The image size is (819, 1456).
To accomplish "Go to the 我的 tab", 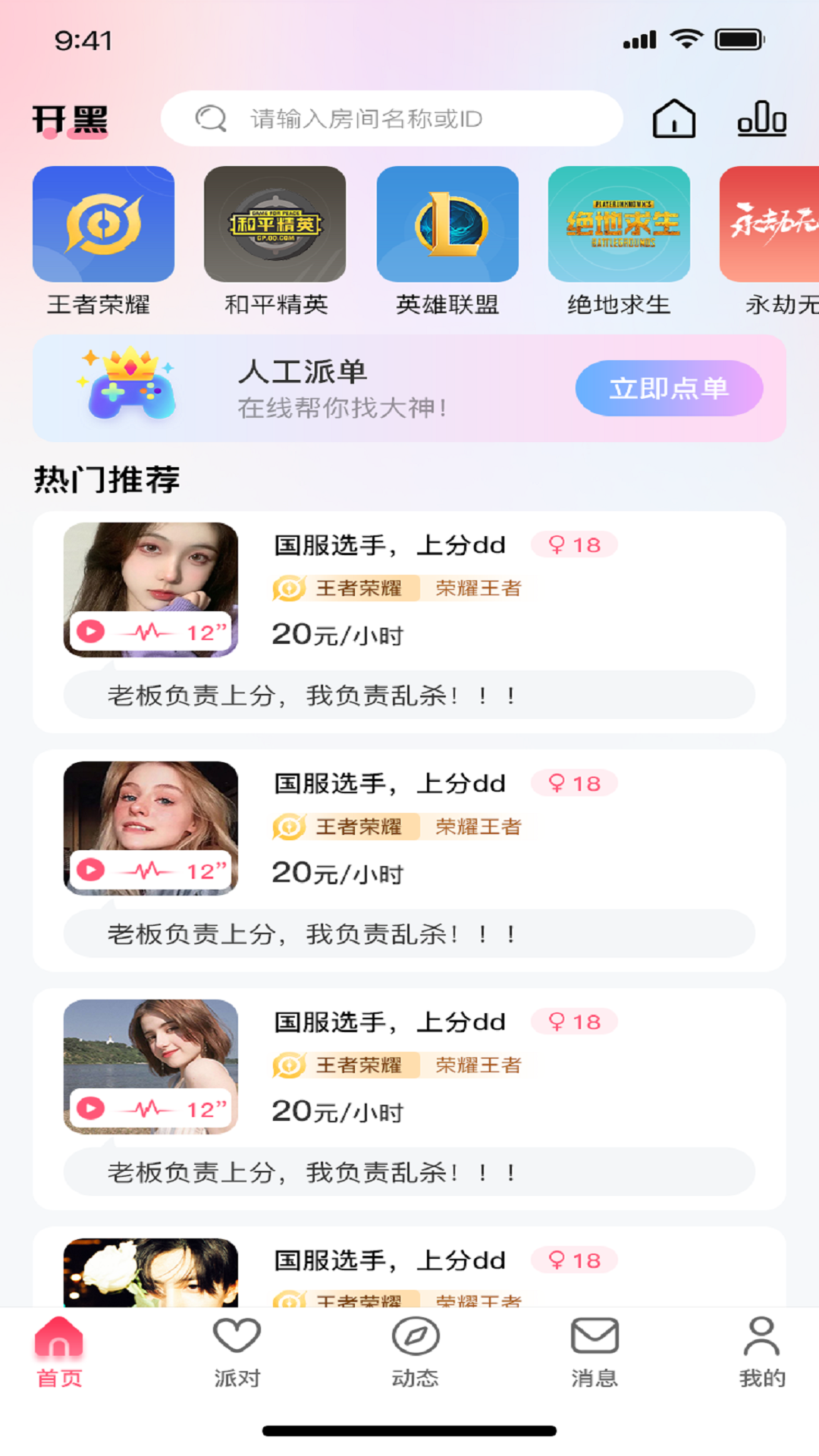I will click(x=761, y=1352).
